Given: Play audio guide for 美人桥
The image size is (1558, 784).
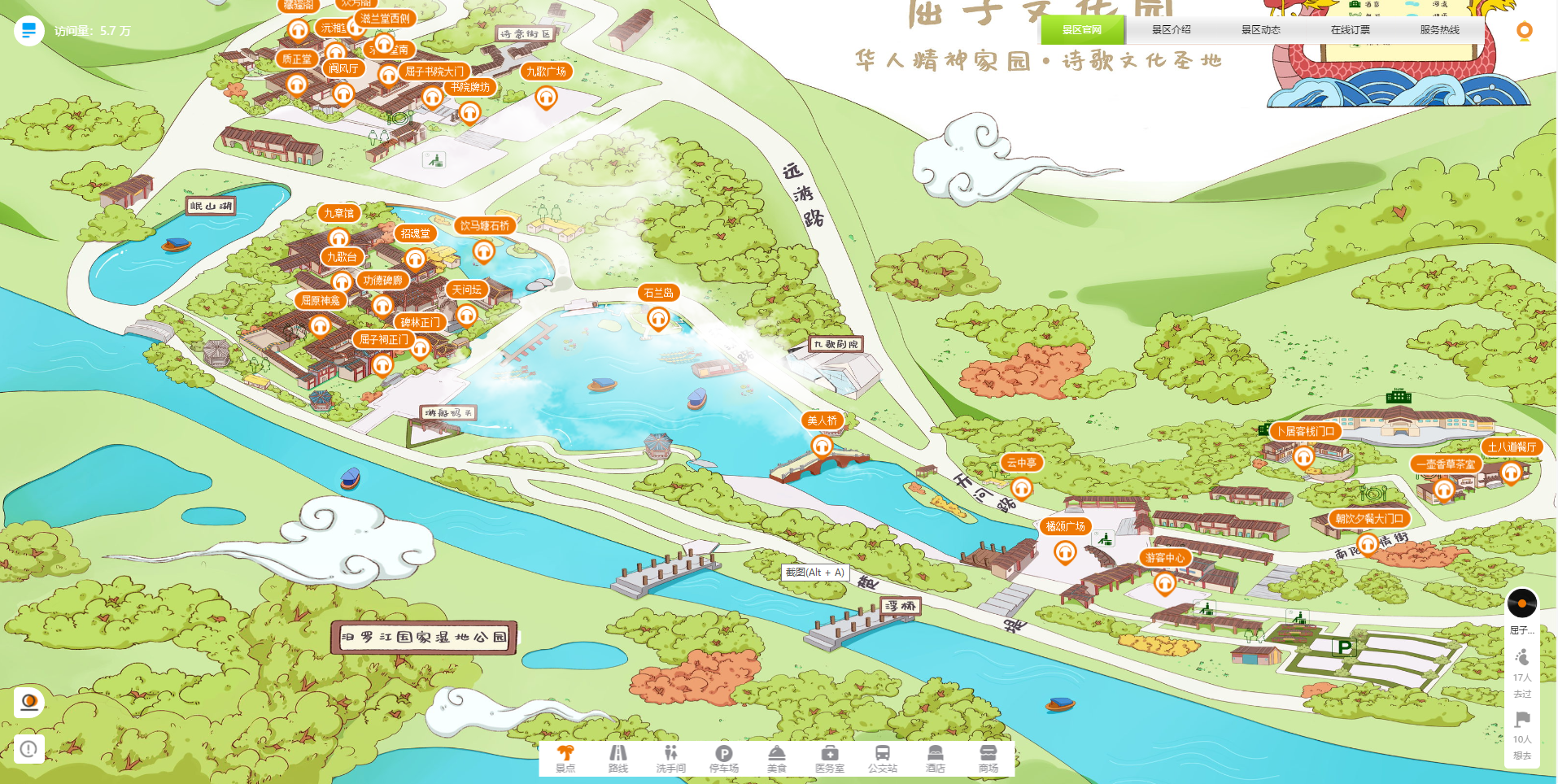Looking at the screenshot, I should (x=822, y=446).
